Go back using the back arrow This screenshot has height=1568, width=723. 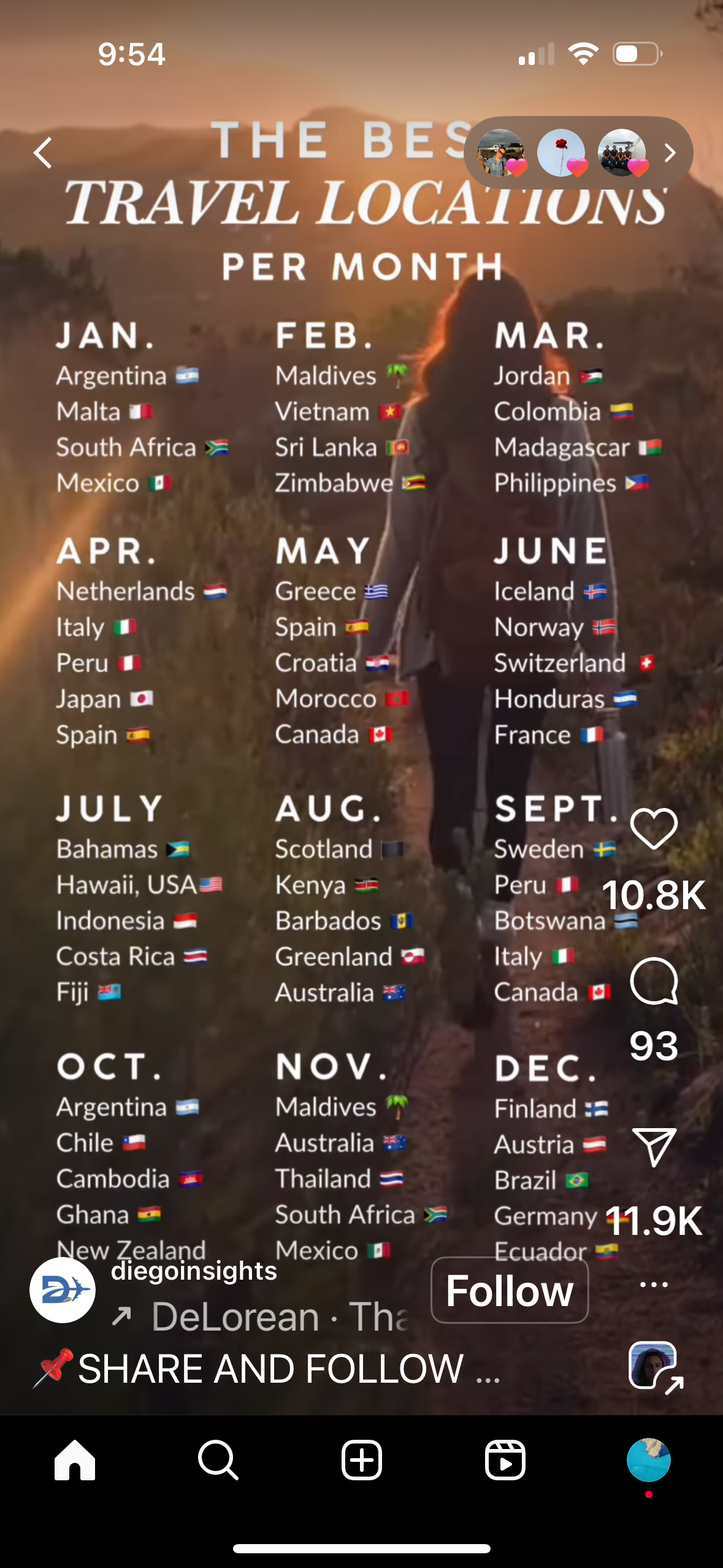click(43, 153)
